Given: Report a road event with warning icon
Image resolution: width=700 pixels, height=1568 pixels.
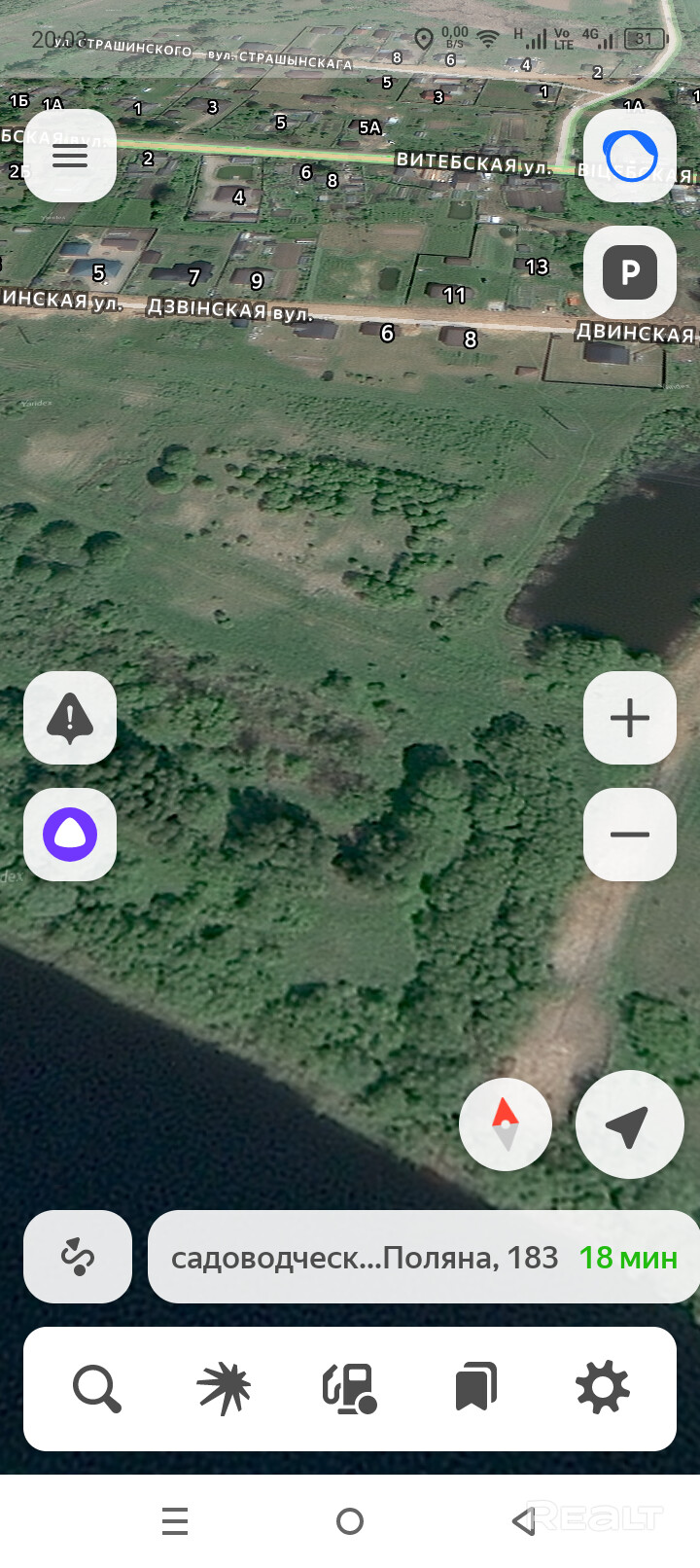Looking at the screenshot, I should (70, 718).
